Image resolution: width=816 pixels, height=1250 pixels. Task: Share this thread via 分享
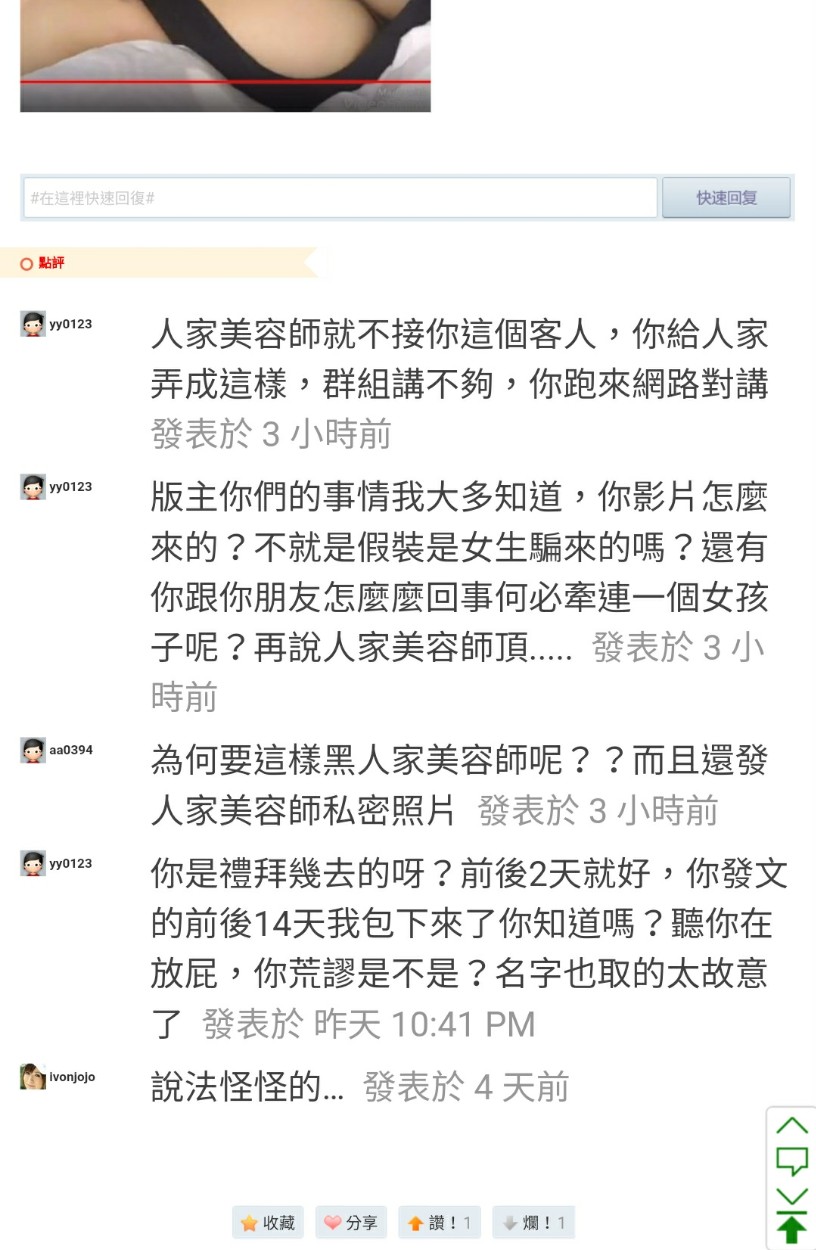(x=350, y=1222)
